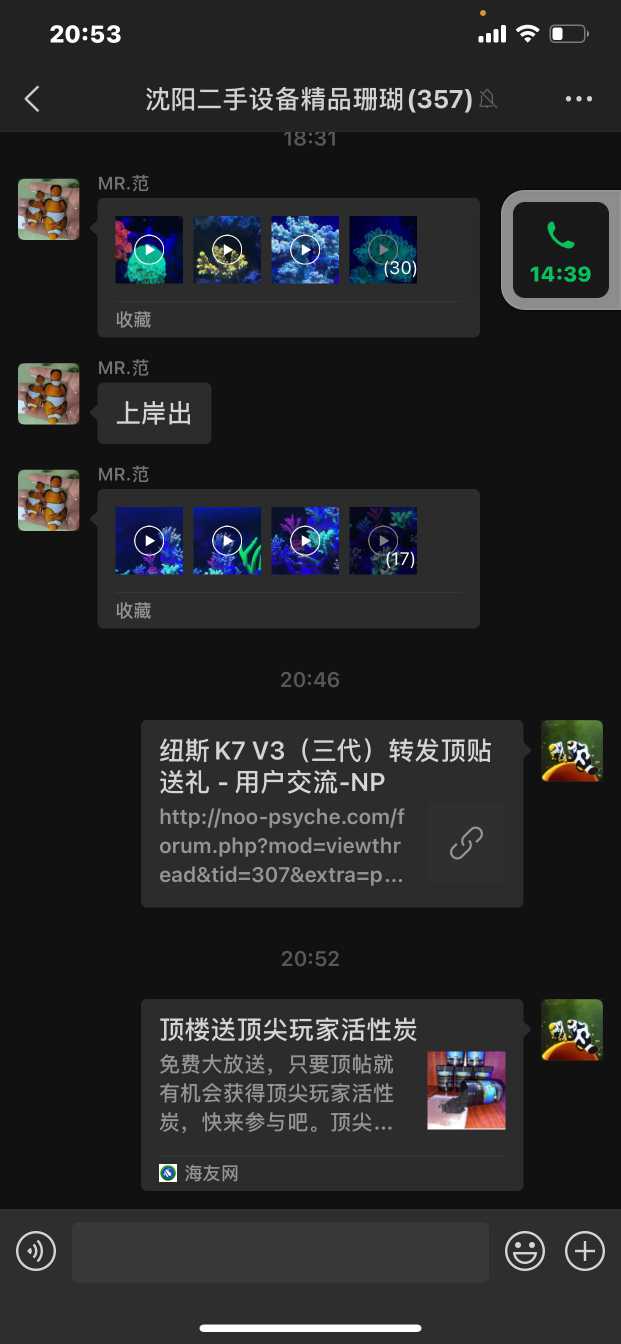Open MR.范's collection with 17 videos
This screenshot has width=621, height=1344.
click(x=288, y=558)
